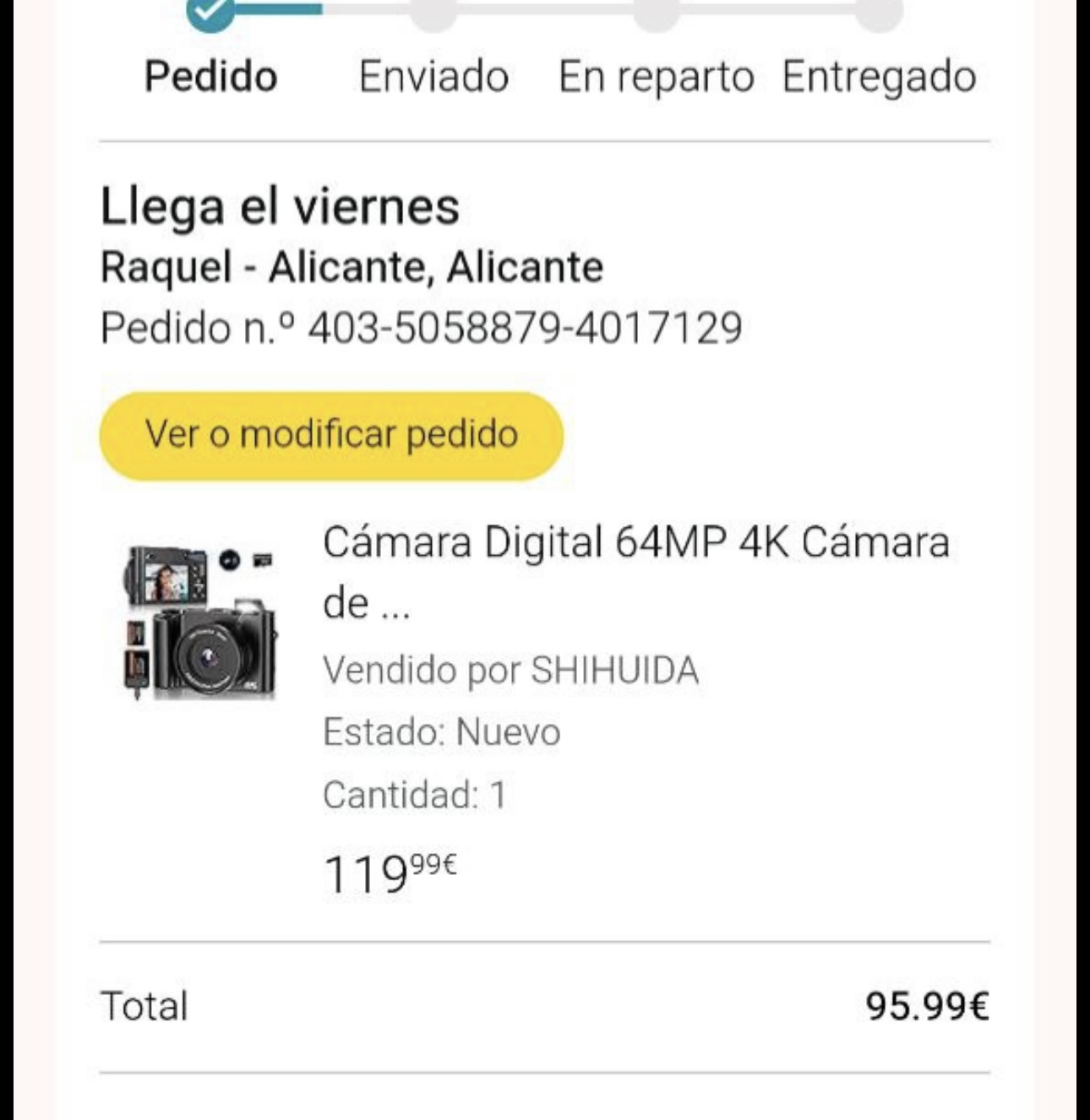
Task: Open the Cámara Digital 64MP product image
Action: coord(201,623)
